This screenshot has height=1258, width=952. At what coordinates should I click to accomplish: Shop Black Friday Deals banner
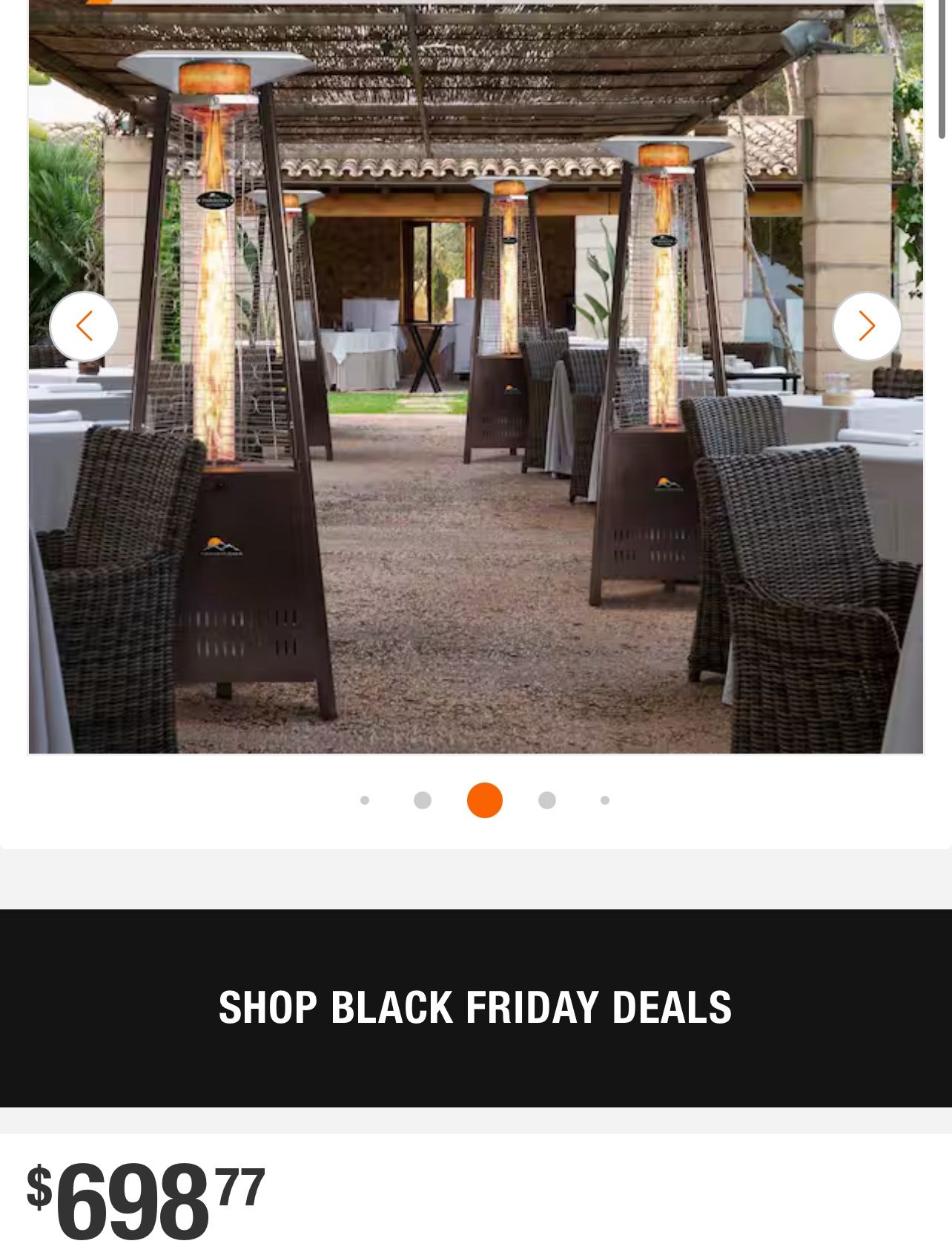[475, 1007]
